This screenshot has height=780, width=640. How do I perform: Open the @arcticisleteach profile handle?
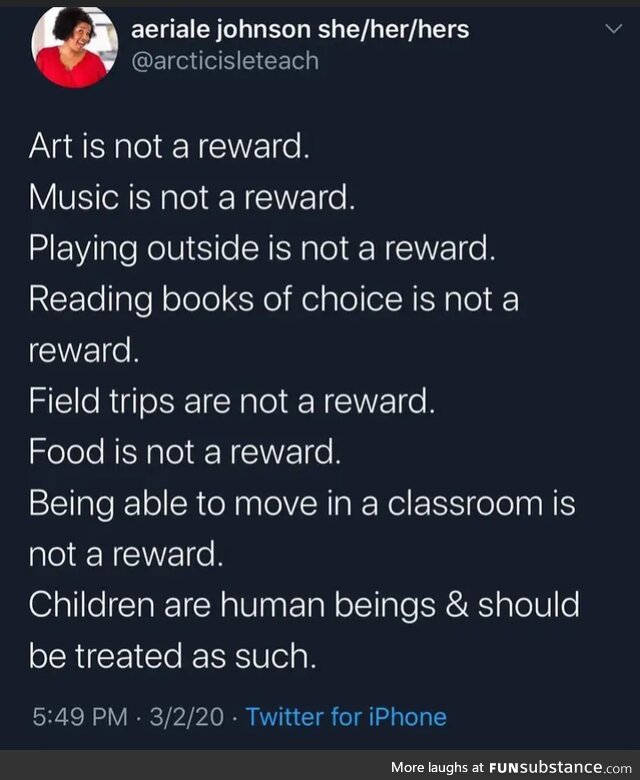tap(225, 61)
